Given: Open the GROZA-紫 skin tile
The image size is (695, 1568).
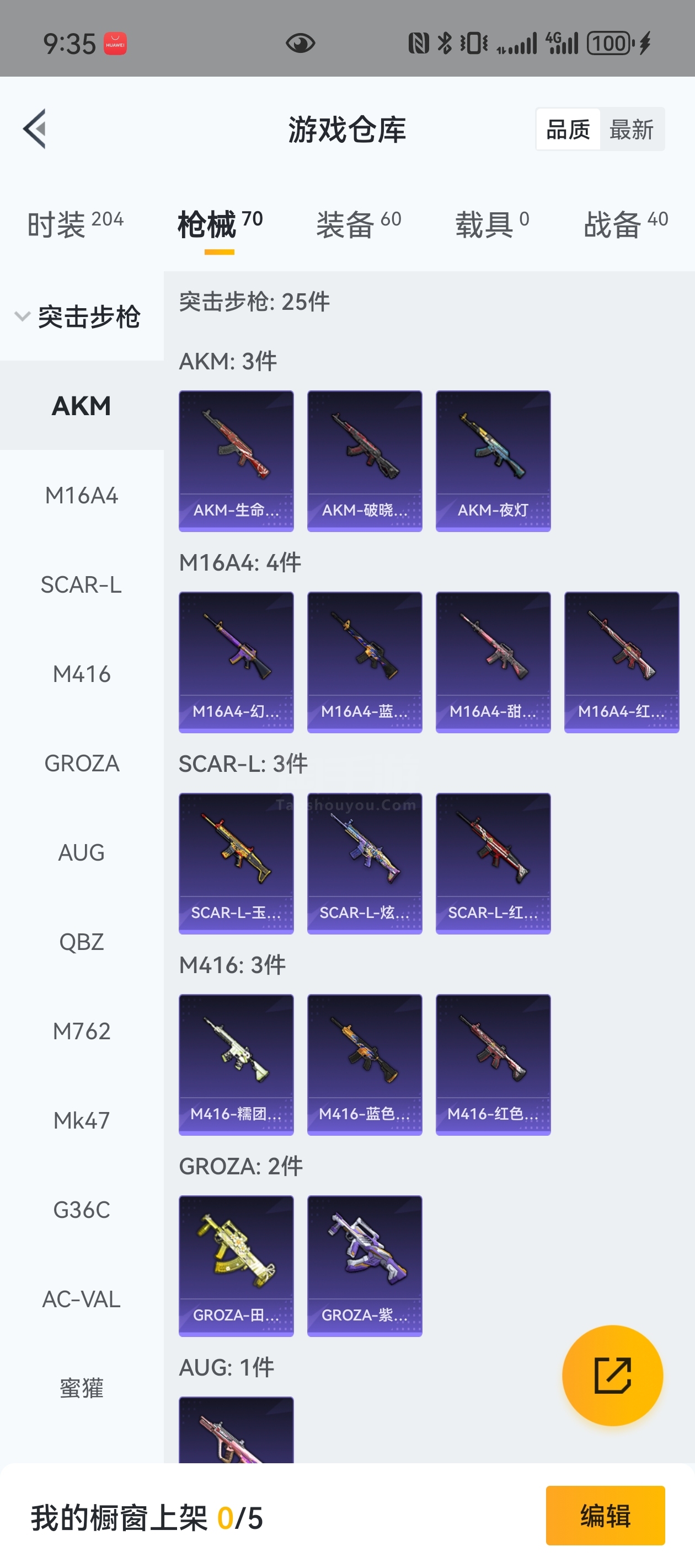Looking at the screenshot, I should (x=364, y=1265).
